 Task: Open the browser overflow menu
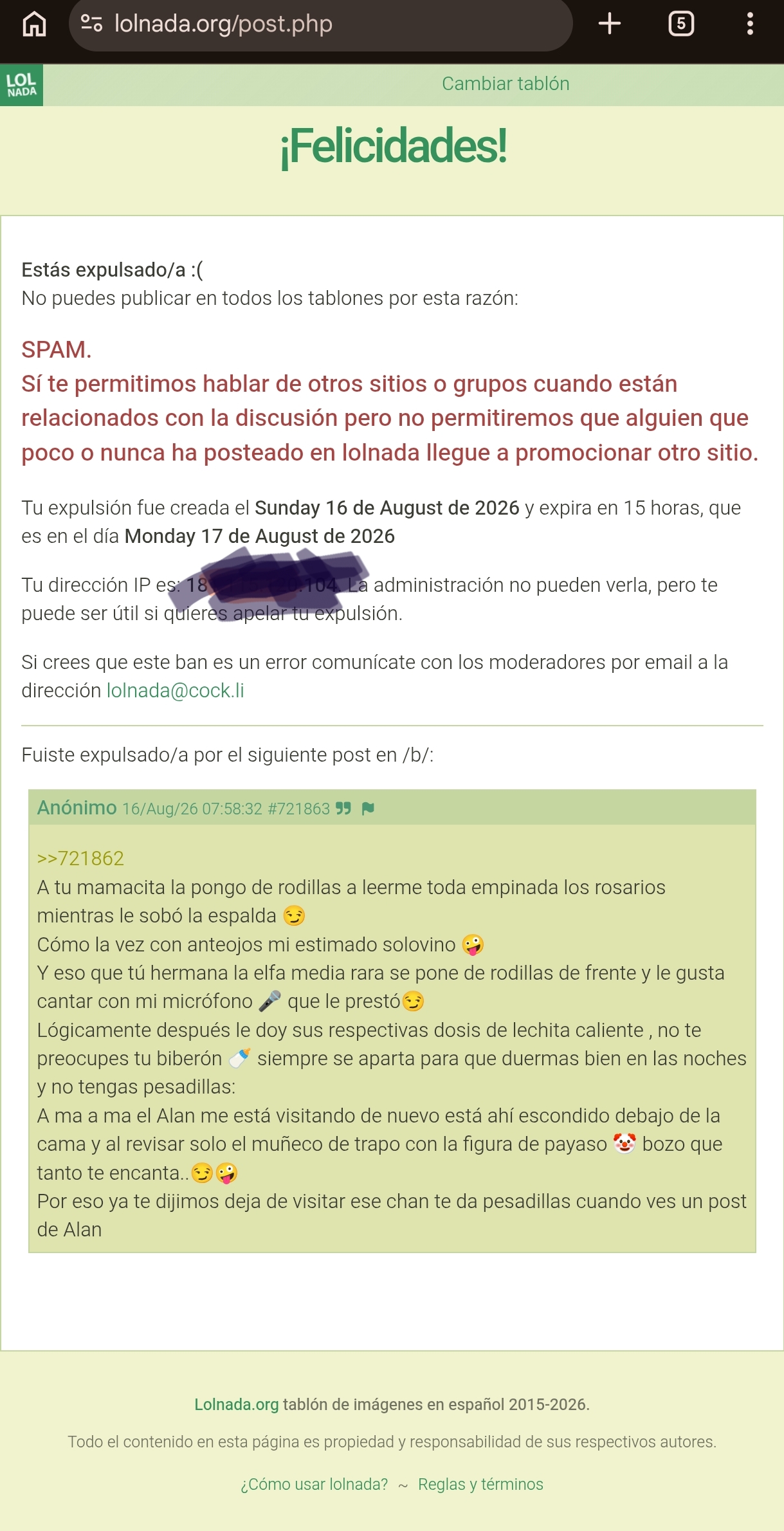750,24
